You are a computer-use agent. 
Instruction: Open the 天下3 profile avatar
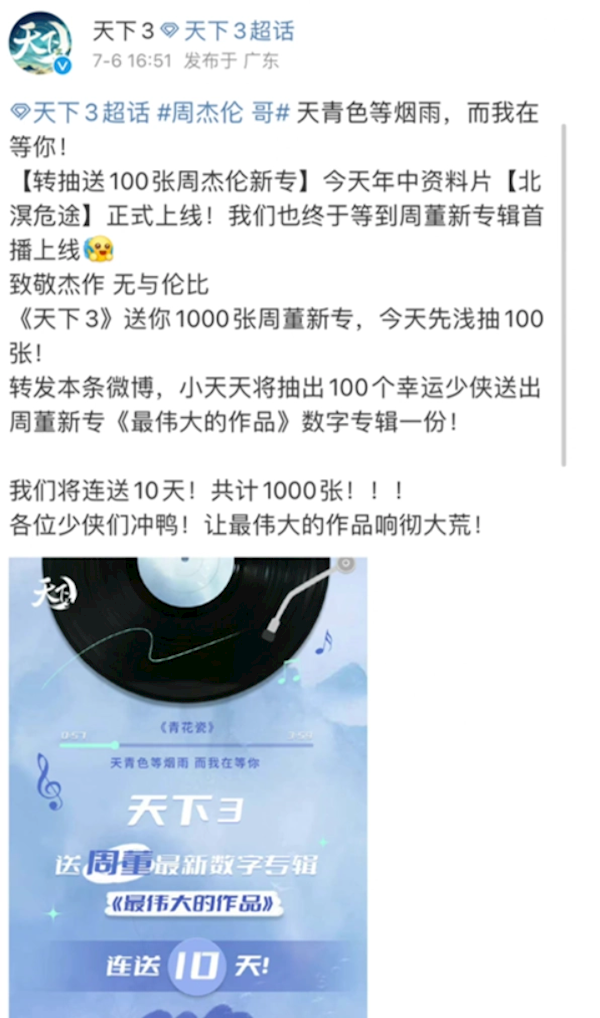pos(40,42)
